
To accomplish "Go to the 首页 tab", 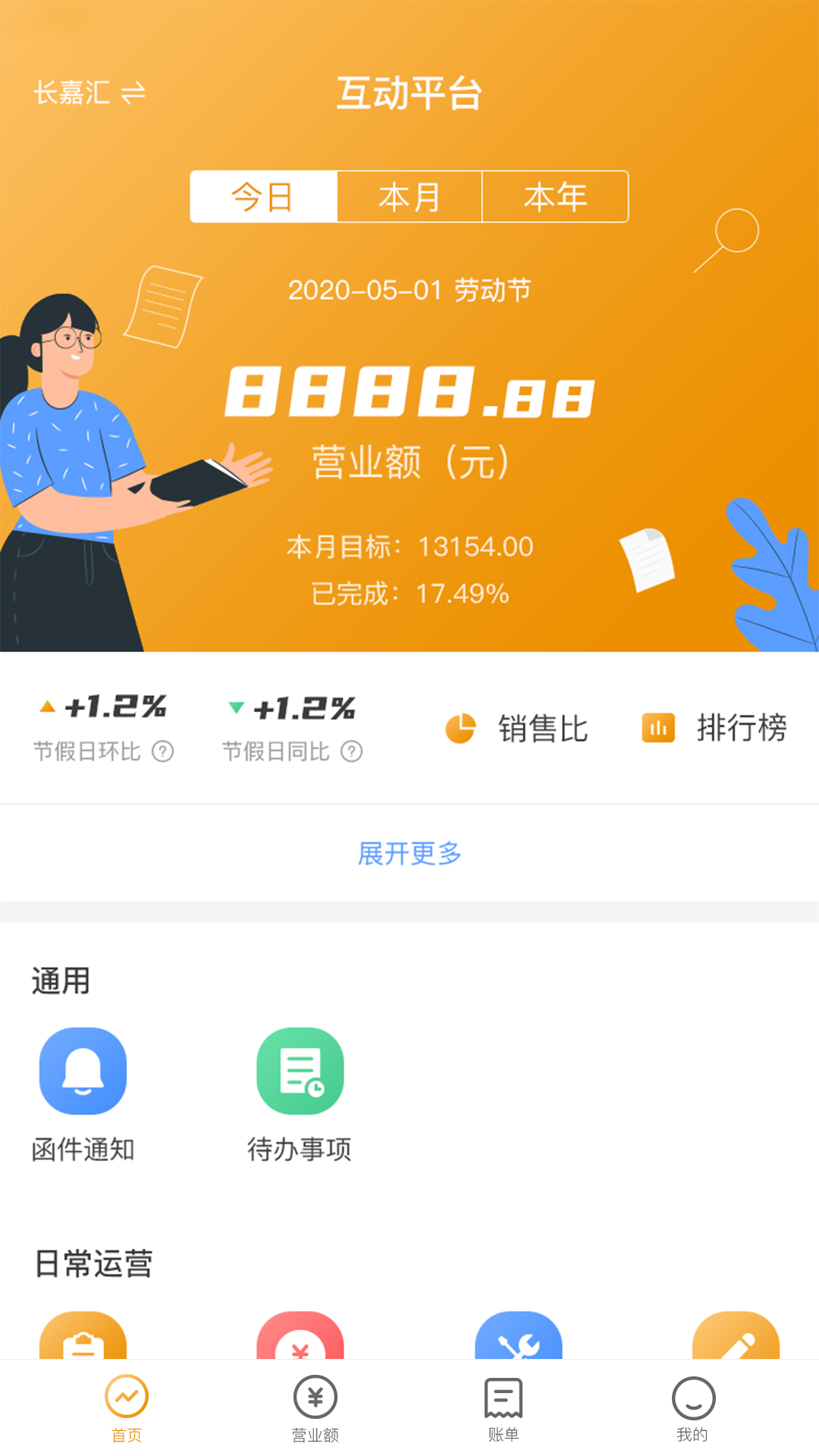I will [127, 1408].
